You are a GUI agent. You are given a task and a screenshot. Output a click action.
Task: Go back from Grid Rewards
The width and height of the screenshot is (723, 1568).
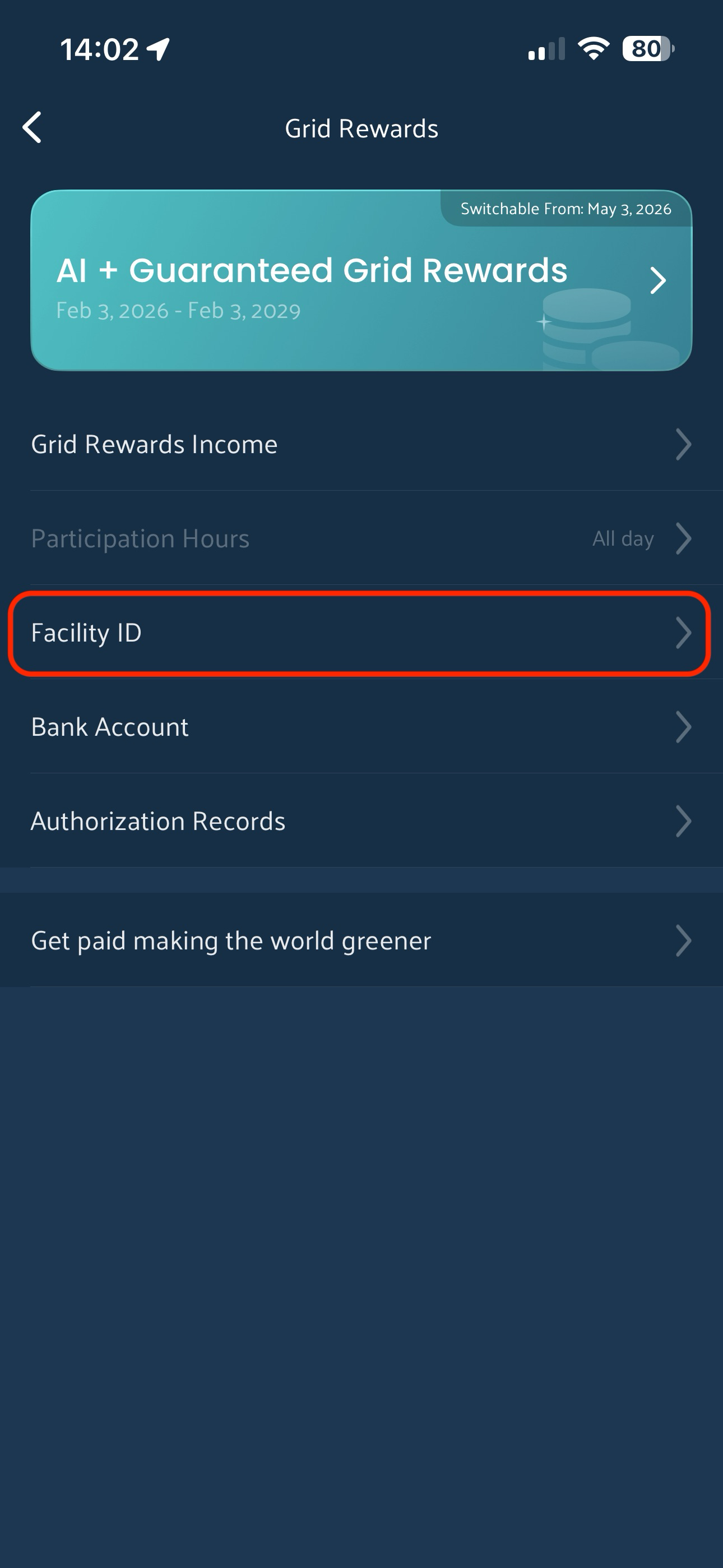click(x=33, y=128)
